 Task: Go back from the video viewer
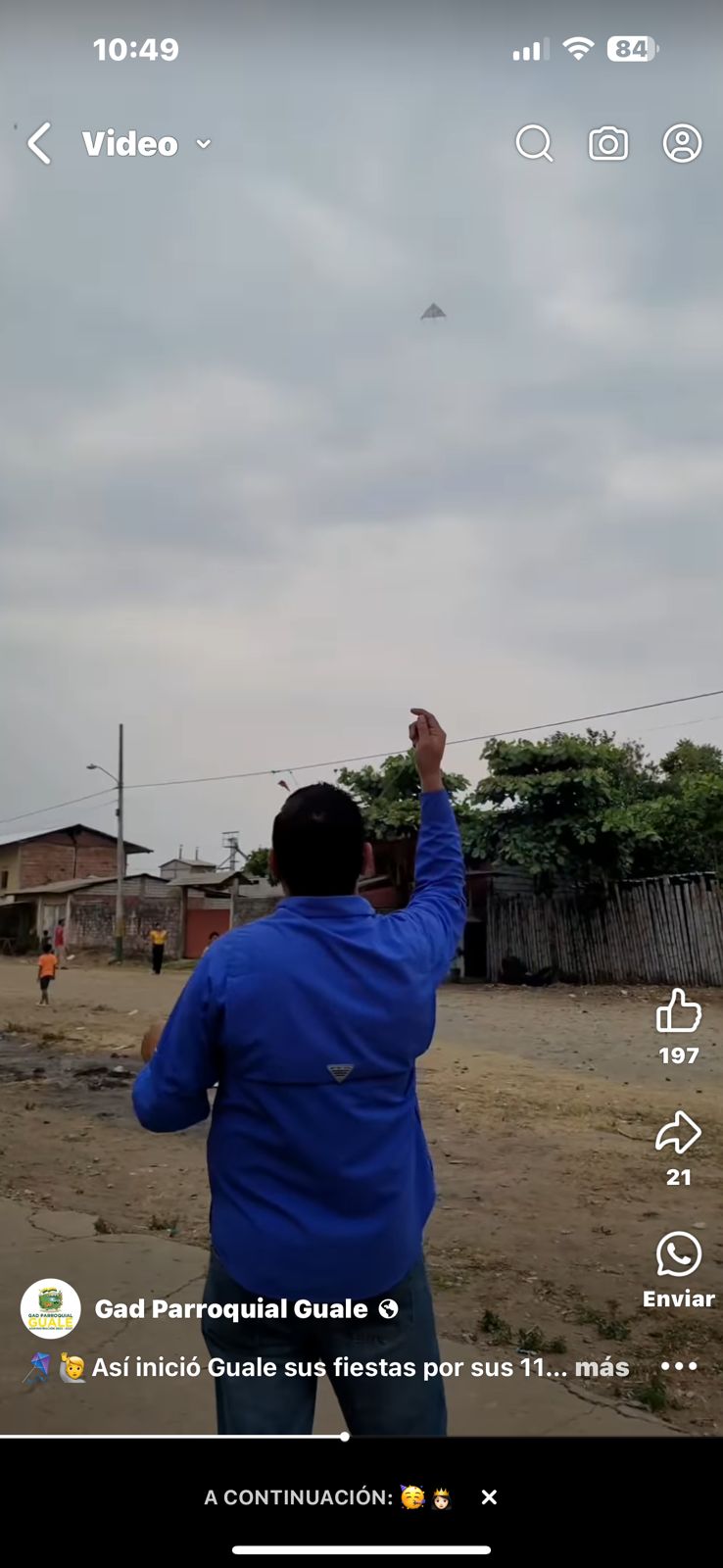pos(39,144)
